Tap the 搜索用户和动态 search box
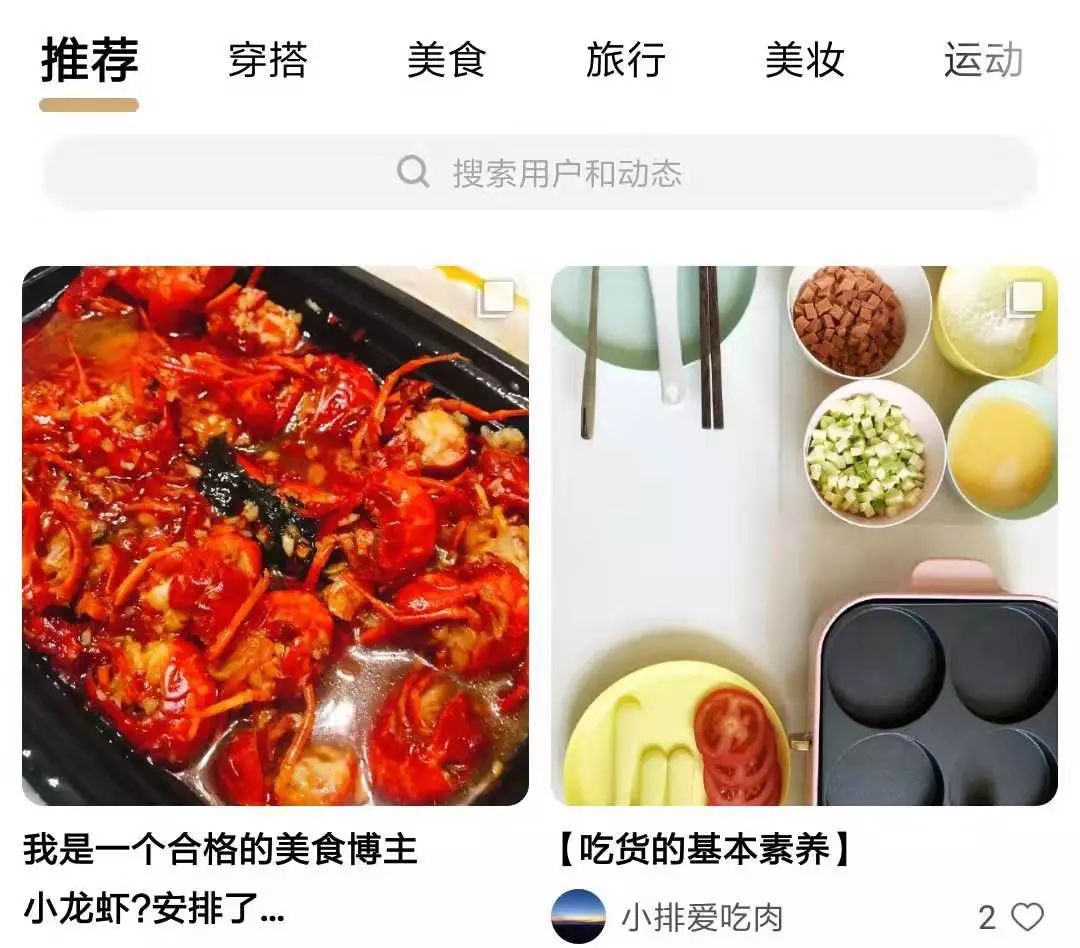 [x=540, y=173]
